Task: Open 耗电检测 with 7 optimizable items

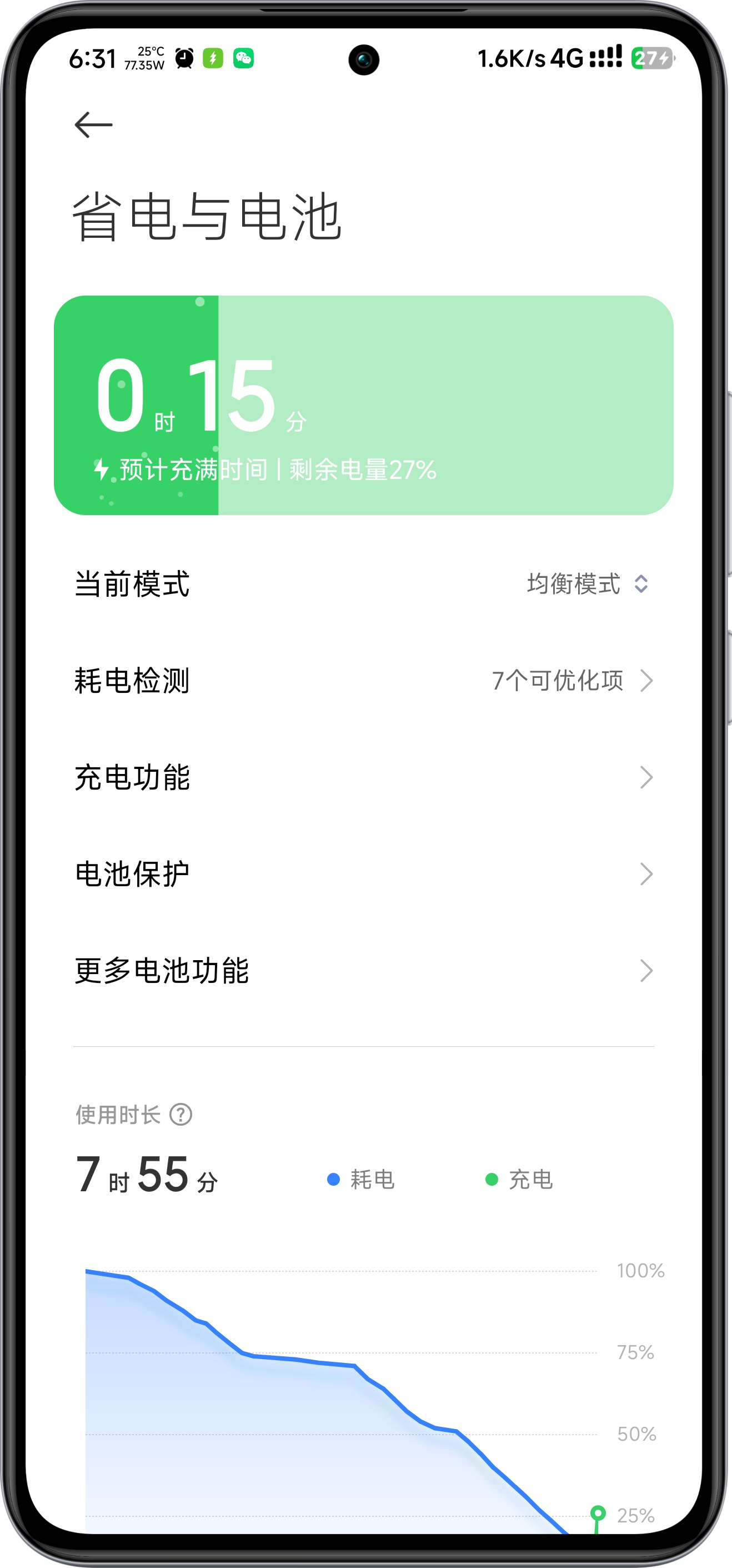Action: pos(363,681)
